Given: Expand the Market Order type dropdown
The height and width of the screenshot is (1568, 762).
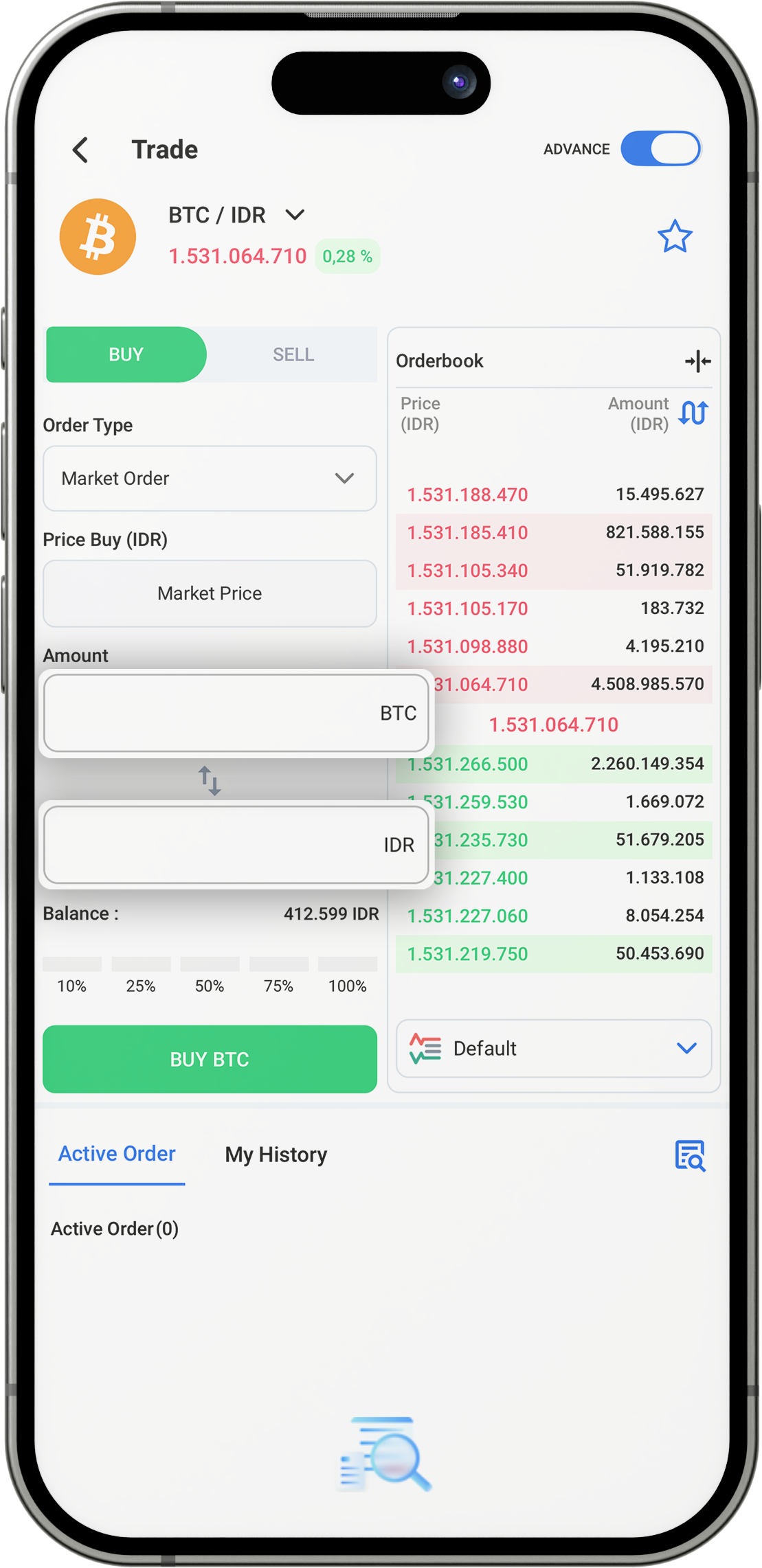Looking at the screenshot, I should tap(210, 479).
